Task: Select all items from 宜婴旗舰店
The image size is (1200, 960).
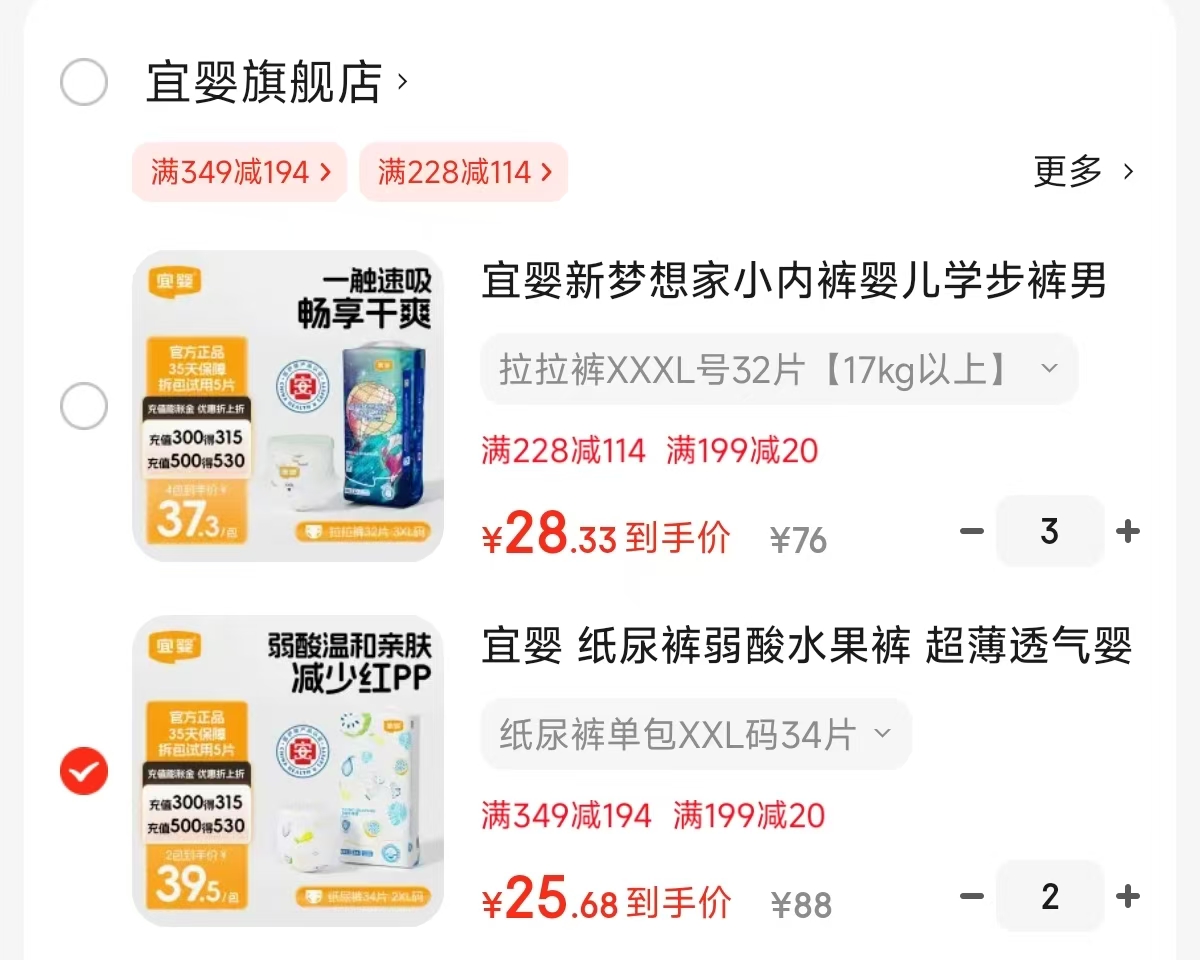Action: coord(84,82)
